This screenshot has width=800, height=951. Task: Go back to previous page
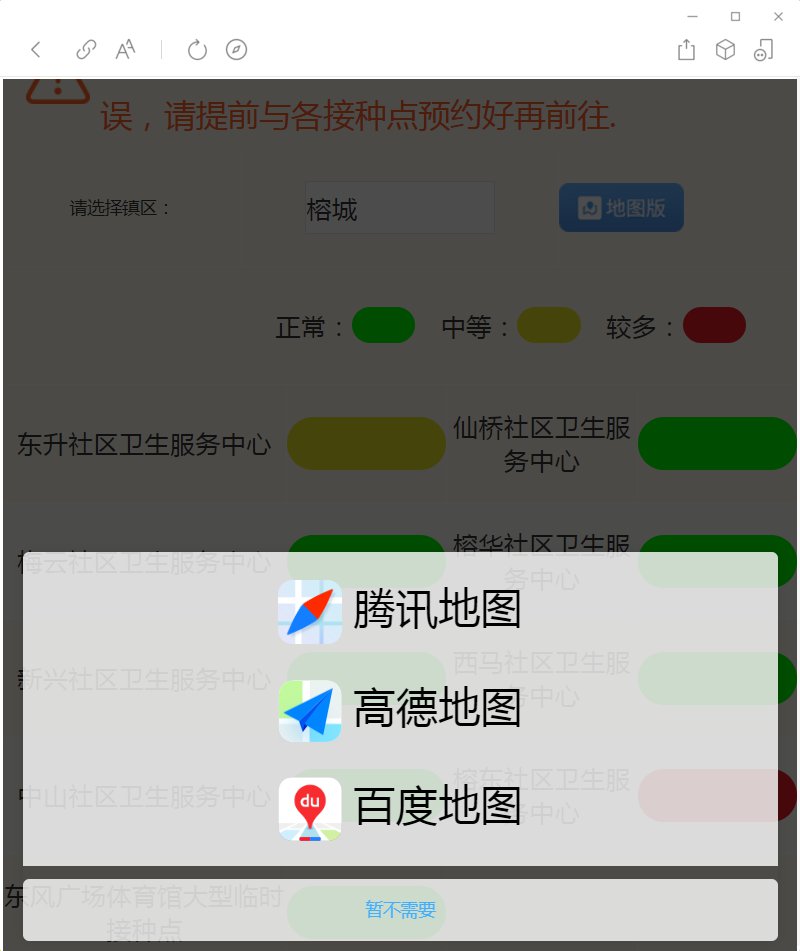(36, 50)
